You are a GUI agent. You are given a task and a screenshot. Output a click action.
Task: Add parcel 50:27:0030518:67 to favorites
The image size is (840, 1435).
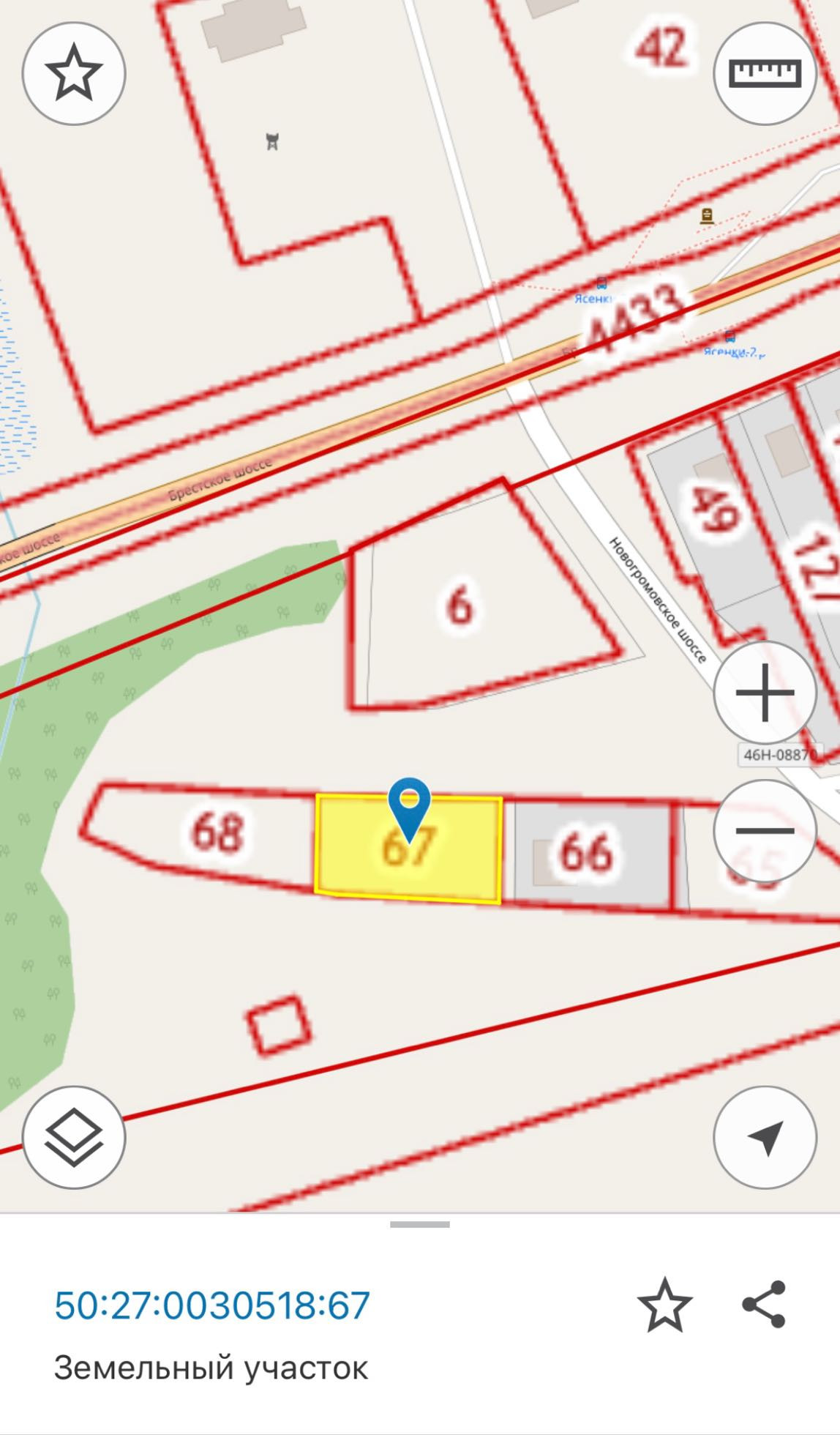(x=664, y=1305)
